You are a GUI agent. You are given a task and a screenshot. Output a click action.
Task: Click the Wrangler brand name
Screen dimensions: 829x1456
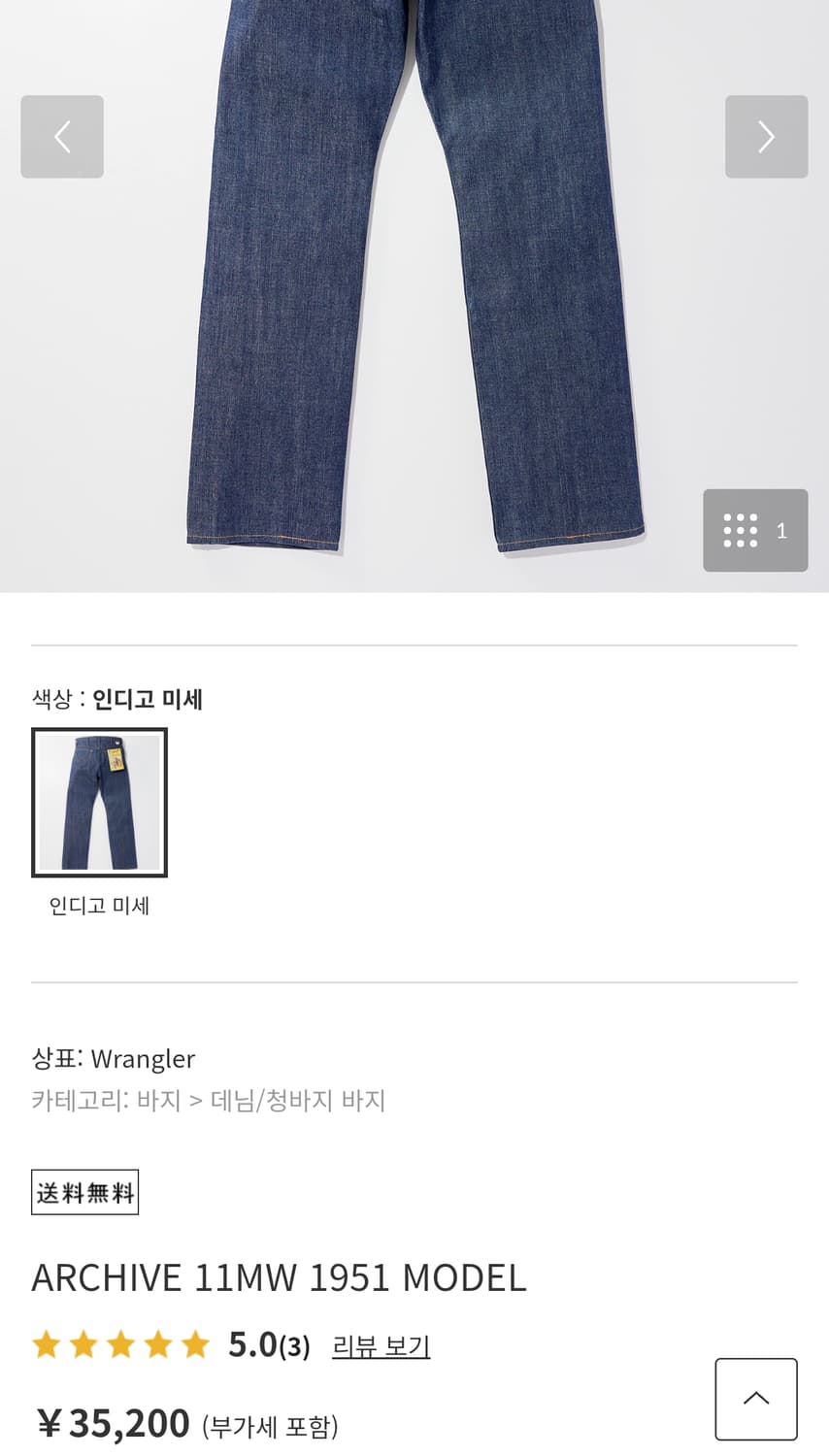point(143,1058)
